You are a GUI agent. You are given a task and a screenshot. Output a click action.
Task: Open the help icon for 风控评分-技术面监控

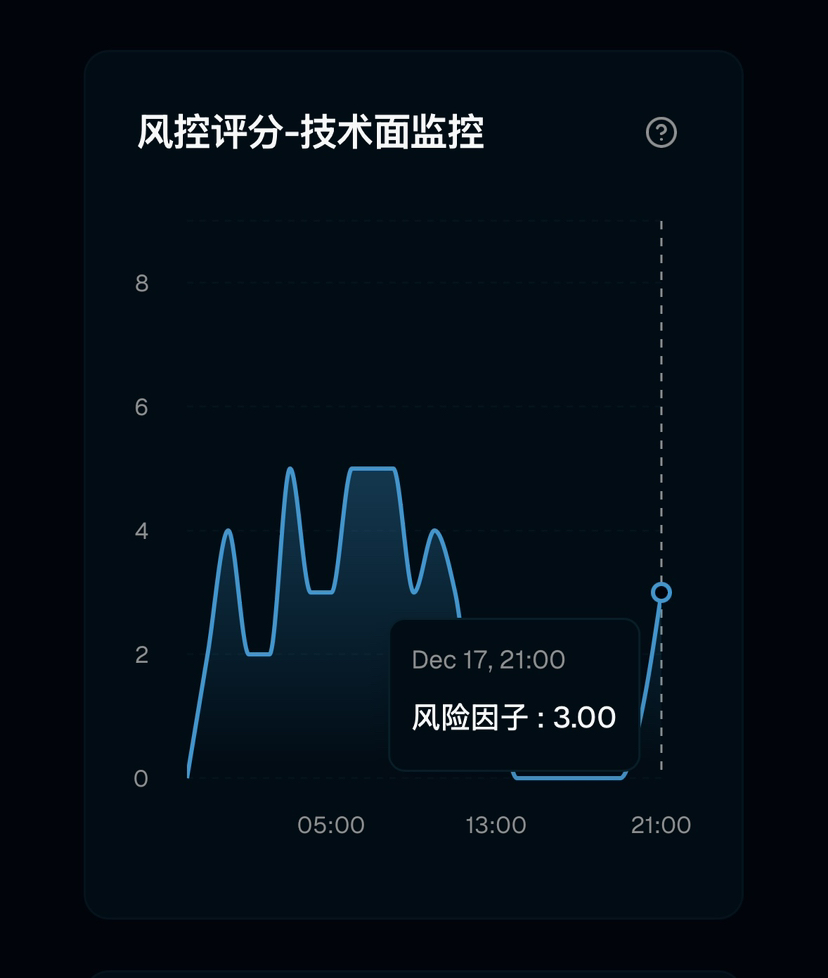click(x=661, y=132)
